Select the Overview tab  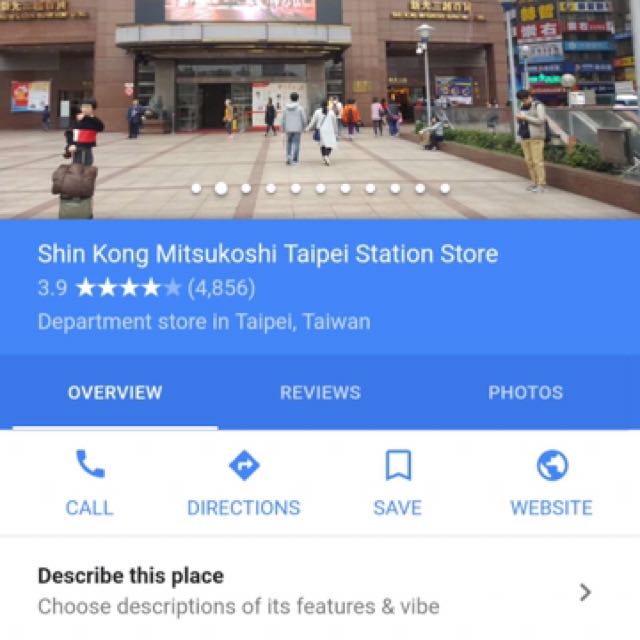click(114, 393)
